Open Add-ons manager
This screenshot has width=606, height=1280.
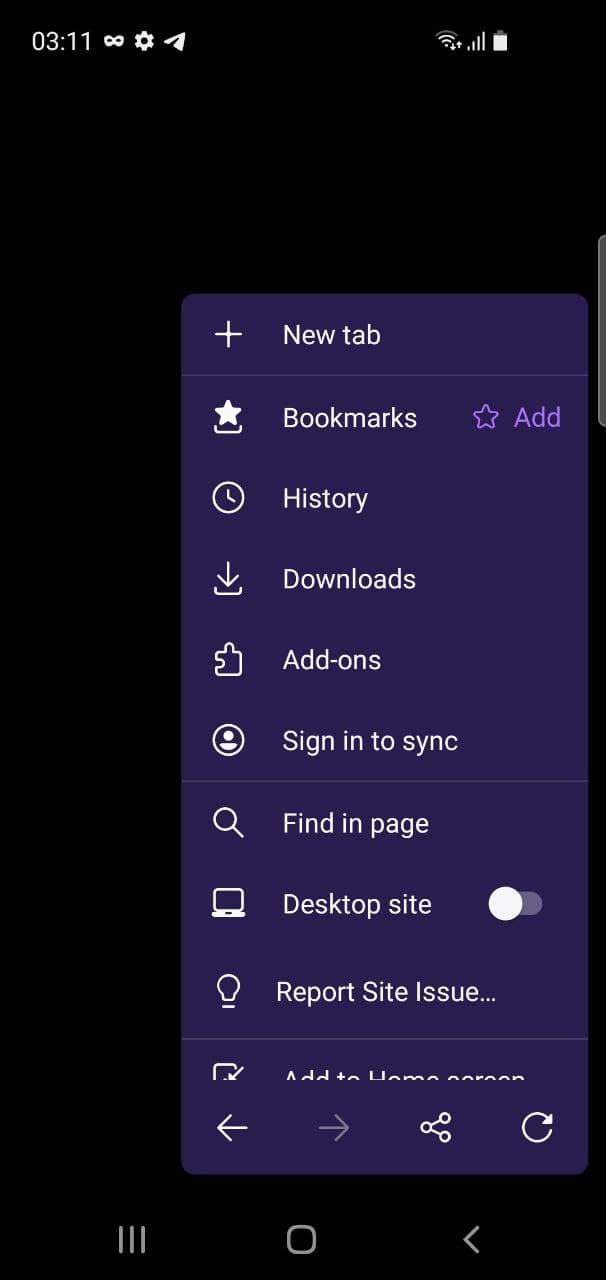pyautogui.click(x=331, y=660)
